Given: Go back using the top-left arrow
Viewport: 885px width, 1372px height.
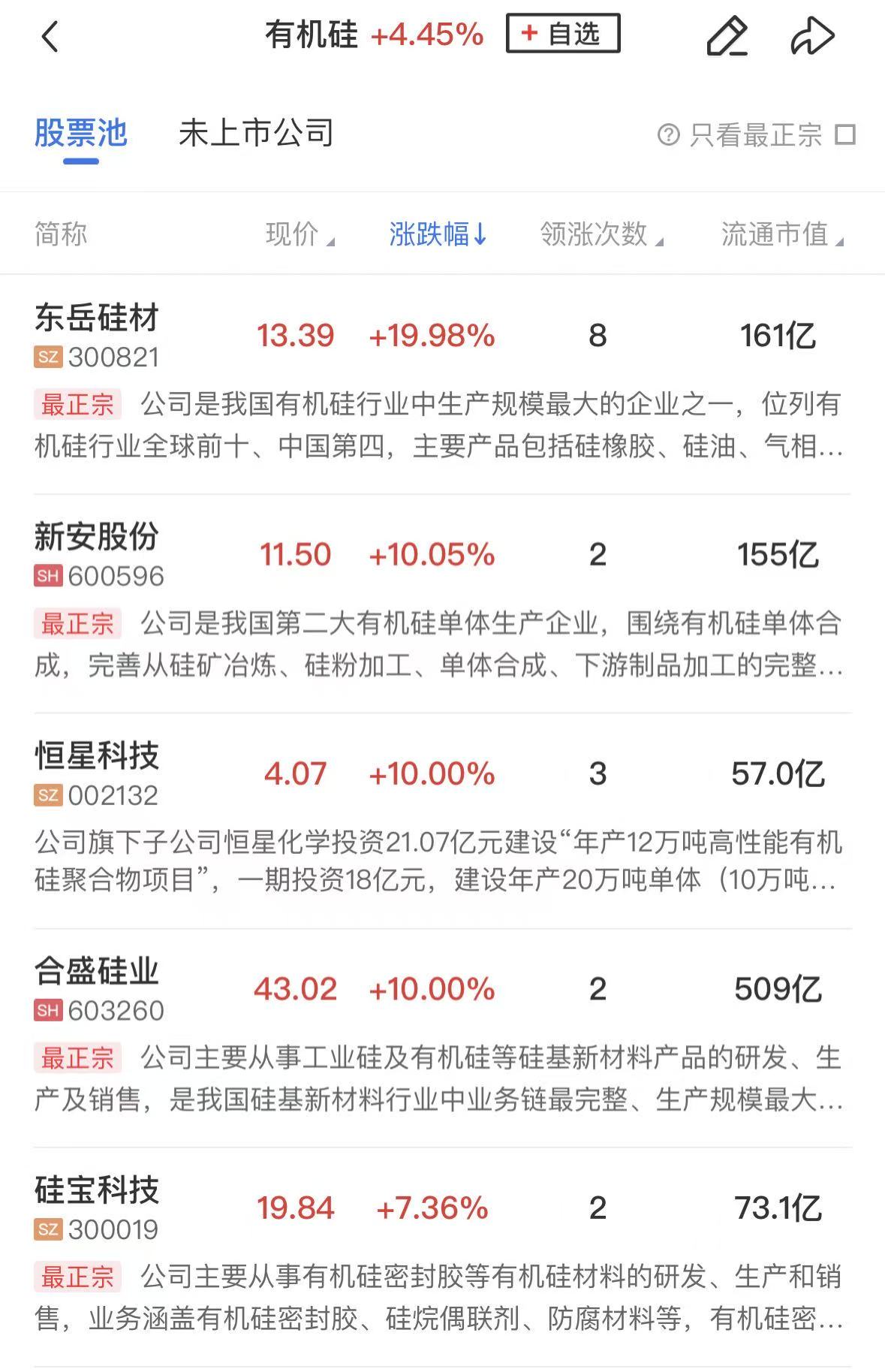Looking at the screenshot, I should point(50,36).
